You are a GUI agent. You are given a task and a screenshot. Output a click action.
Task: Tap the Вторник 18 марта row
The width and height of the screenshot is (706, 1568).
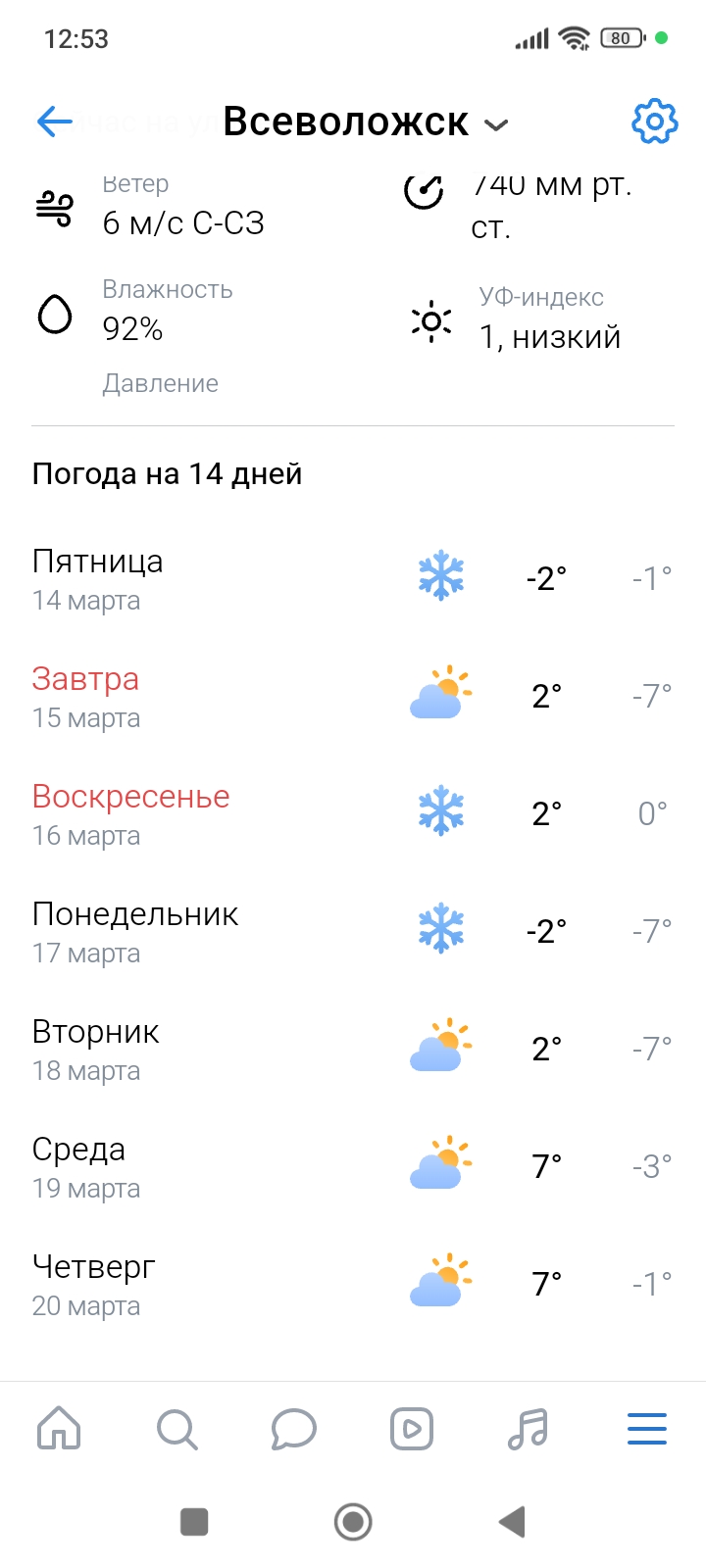tap(352, 1050)
